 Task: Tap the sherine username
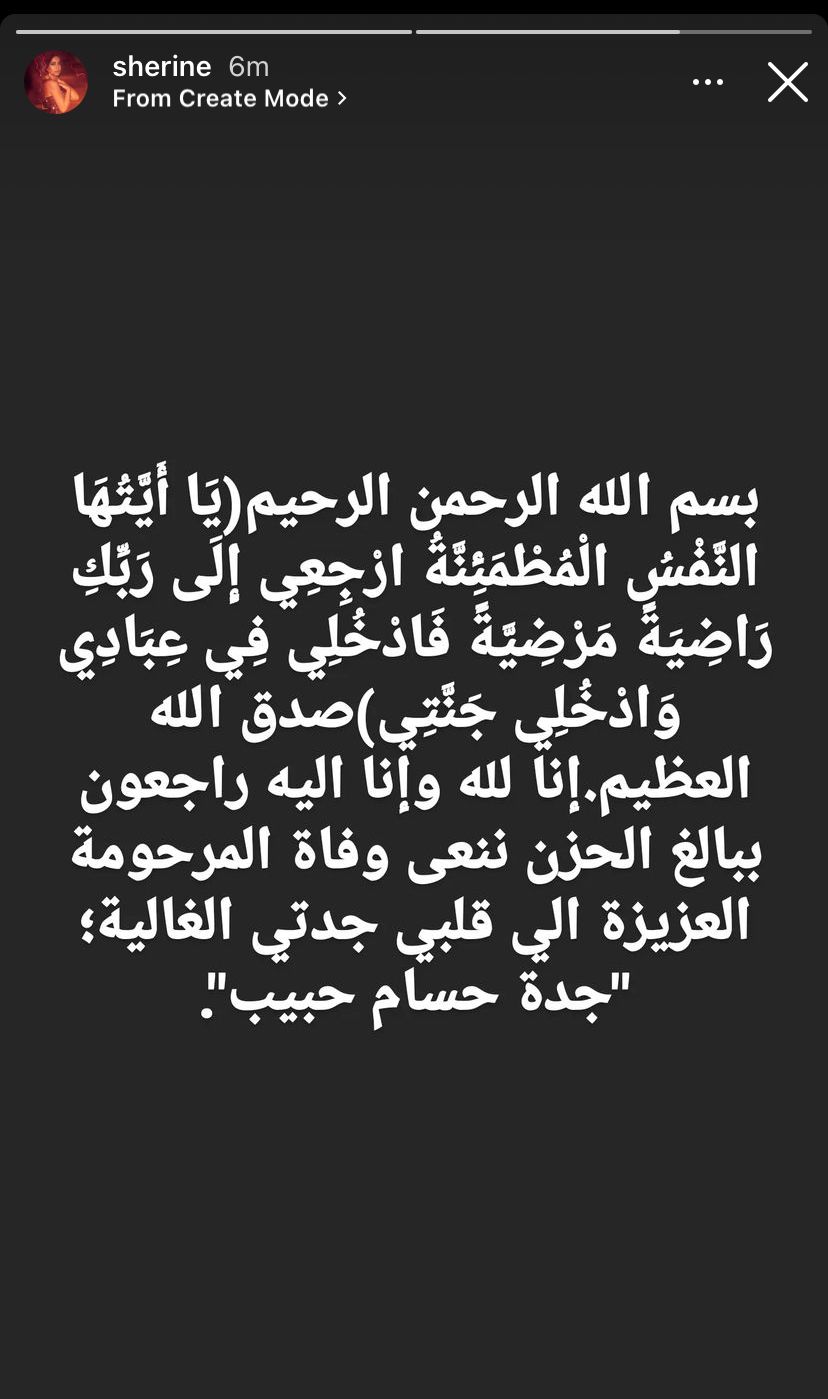coord(161,67)
